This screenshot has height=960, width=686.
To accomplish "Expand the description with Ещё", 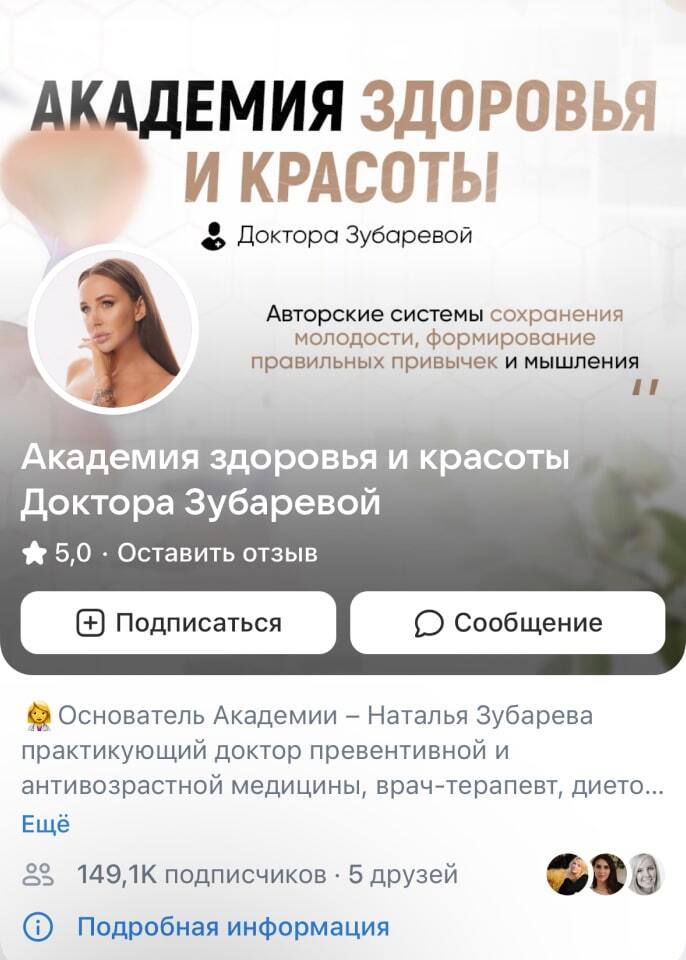I will point(46,825).
